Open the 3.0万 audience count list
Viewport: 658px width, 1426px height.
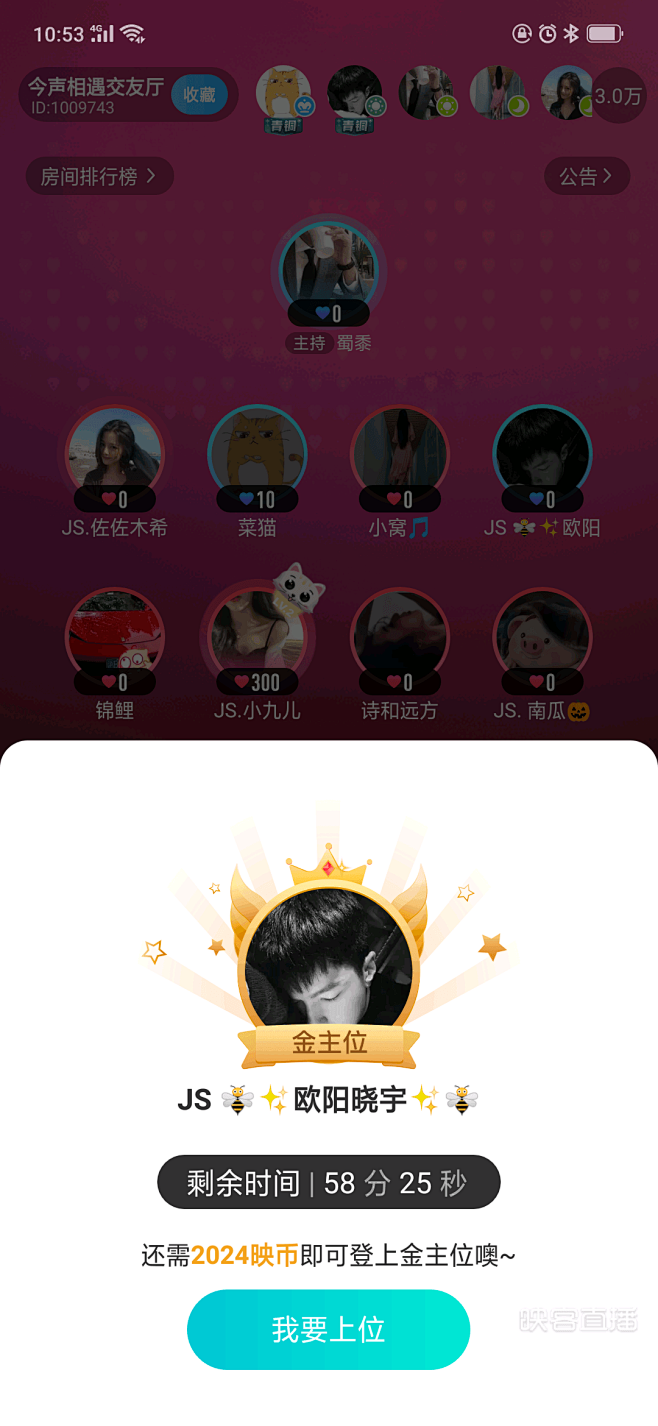click(x=619, y=96)
